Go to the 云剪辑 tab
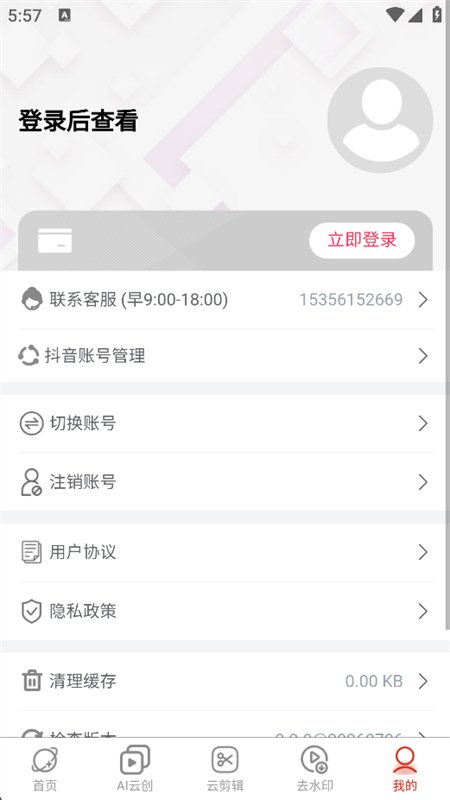The image size is (450, 800). click(x=225, y=768)
